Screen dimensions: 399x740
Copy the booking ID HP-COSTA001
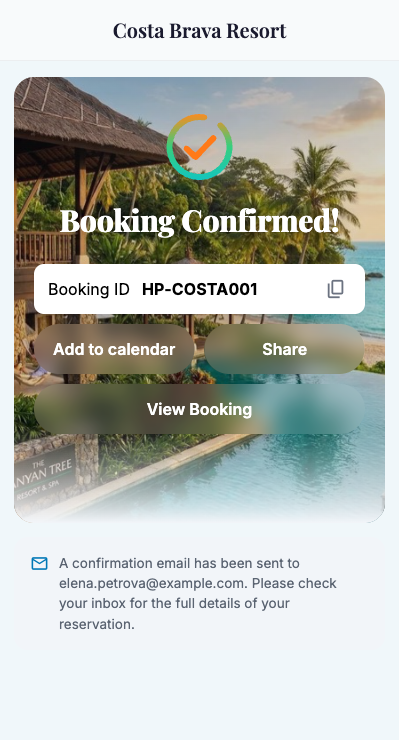coord(335,289)
